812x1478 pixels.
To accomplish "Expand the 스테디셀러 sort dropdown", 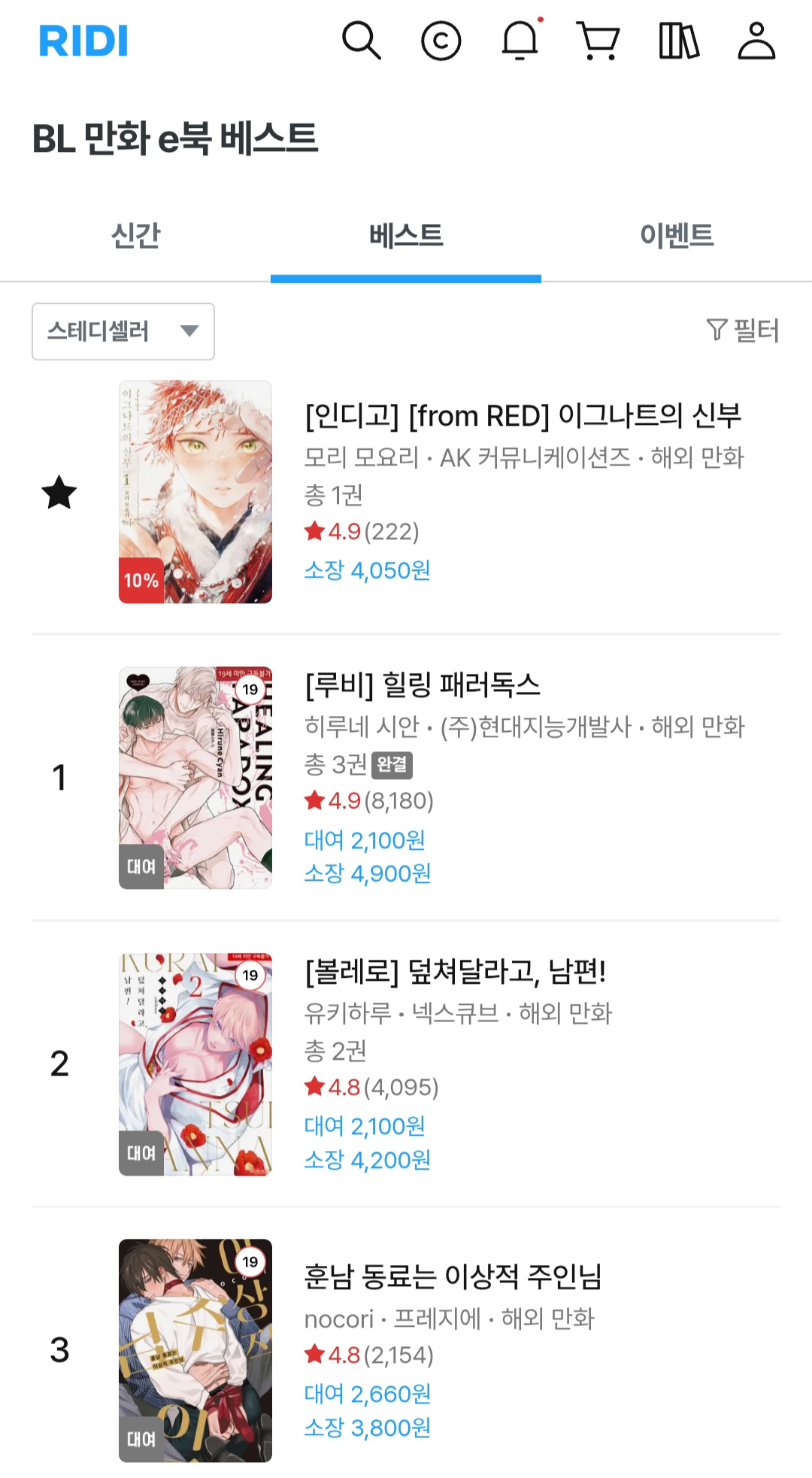I will (x=123, y=332).
